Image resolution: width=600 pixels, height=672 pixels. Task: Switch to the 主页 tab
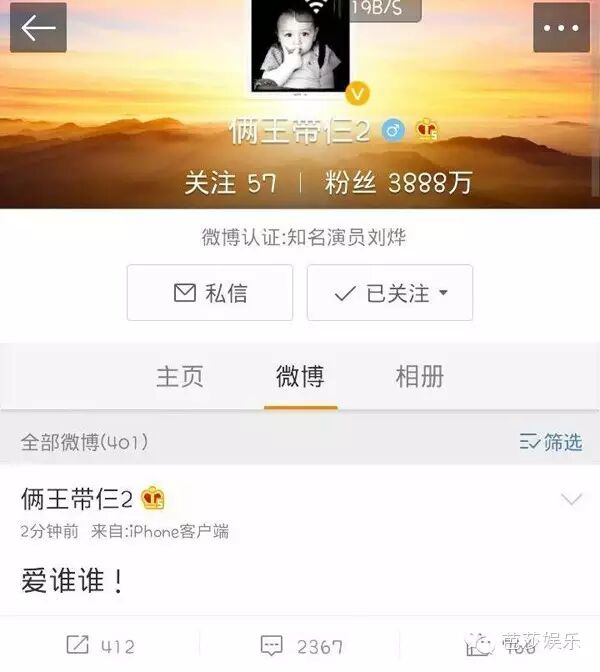[180, 377]
